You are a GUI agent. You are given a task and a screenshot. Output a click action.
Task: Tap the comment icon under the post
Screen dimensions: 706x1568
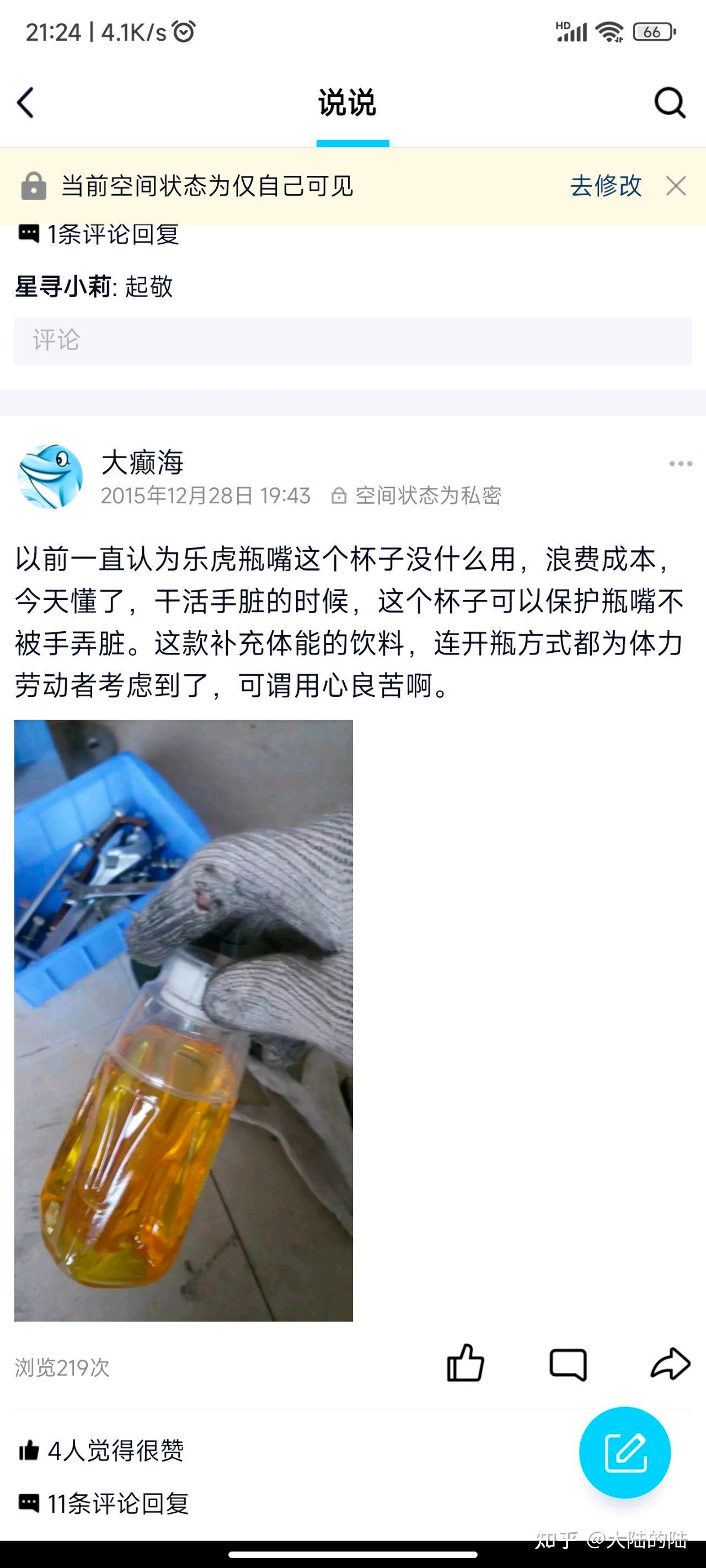click(568, 1363)
